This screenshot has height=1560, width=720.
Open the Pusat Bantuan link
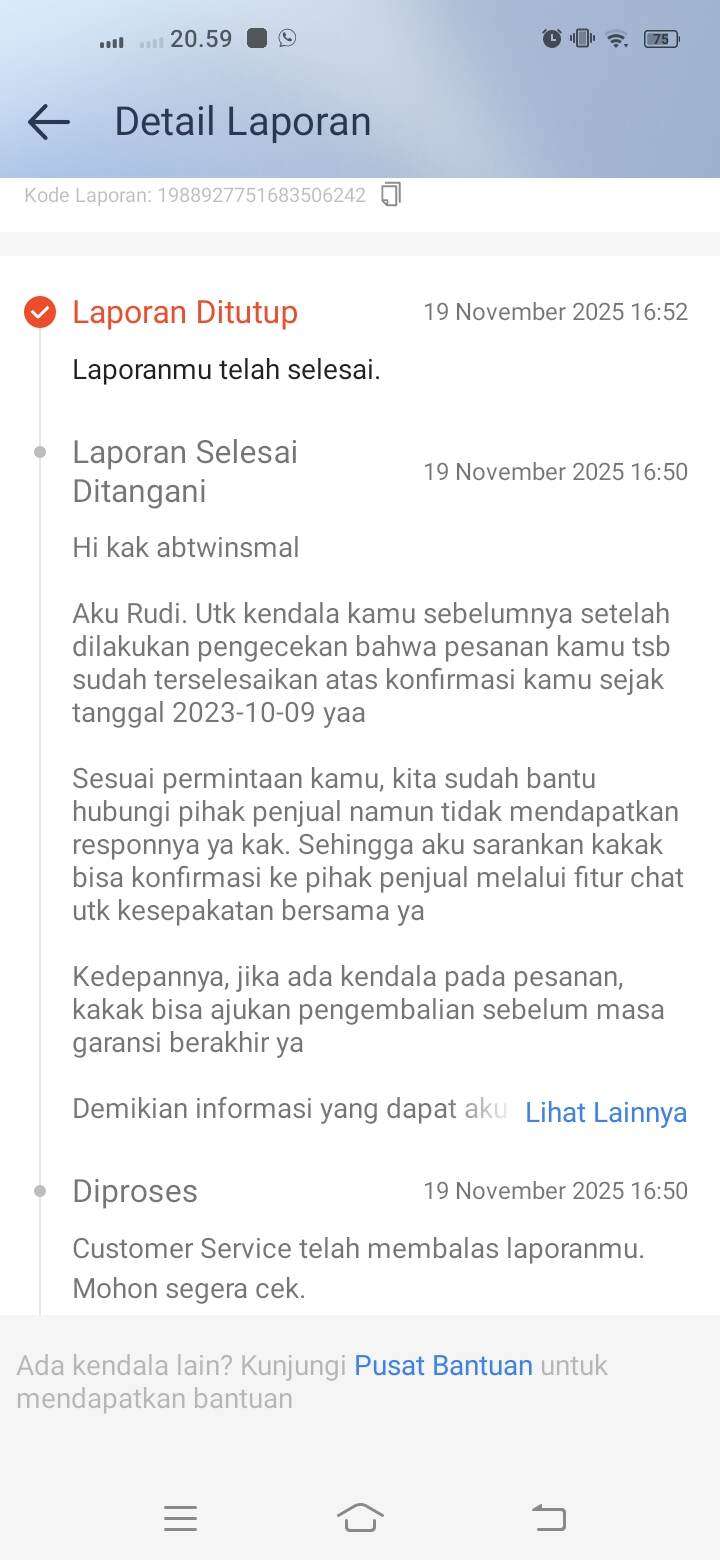443,1365
